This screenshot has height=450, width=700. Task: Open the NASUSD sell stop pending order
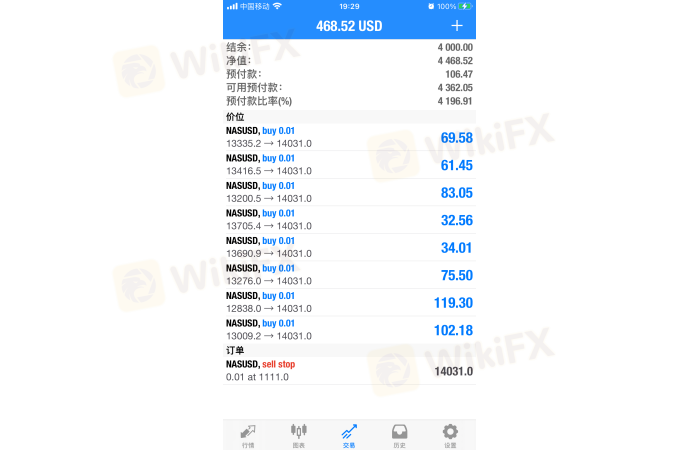(349, 370)
